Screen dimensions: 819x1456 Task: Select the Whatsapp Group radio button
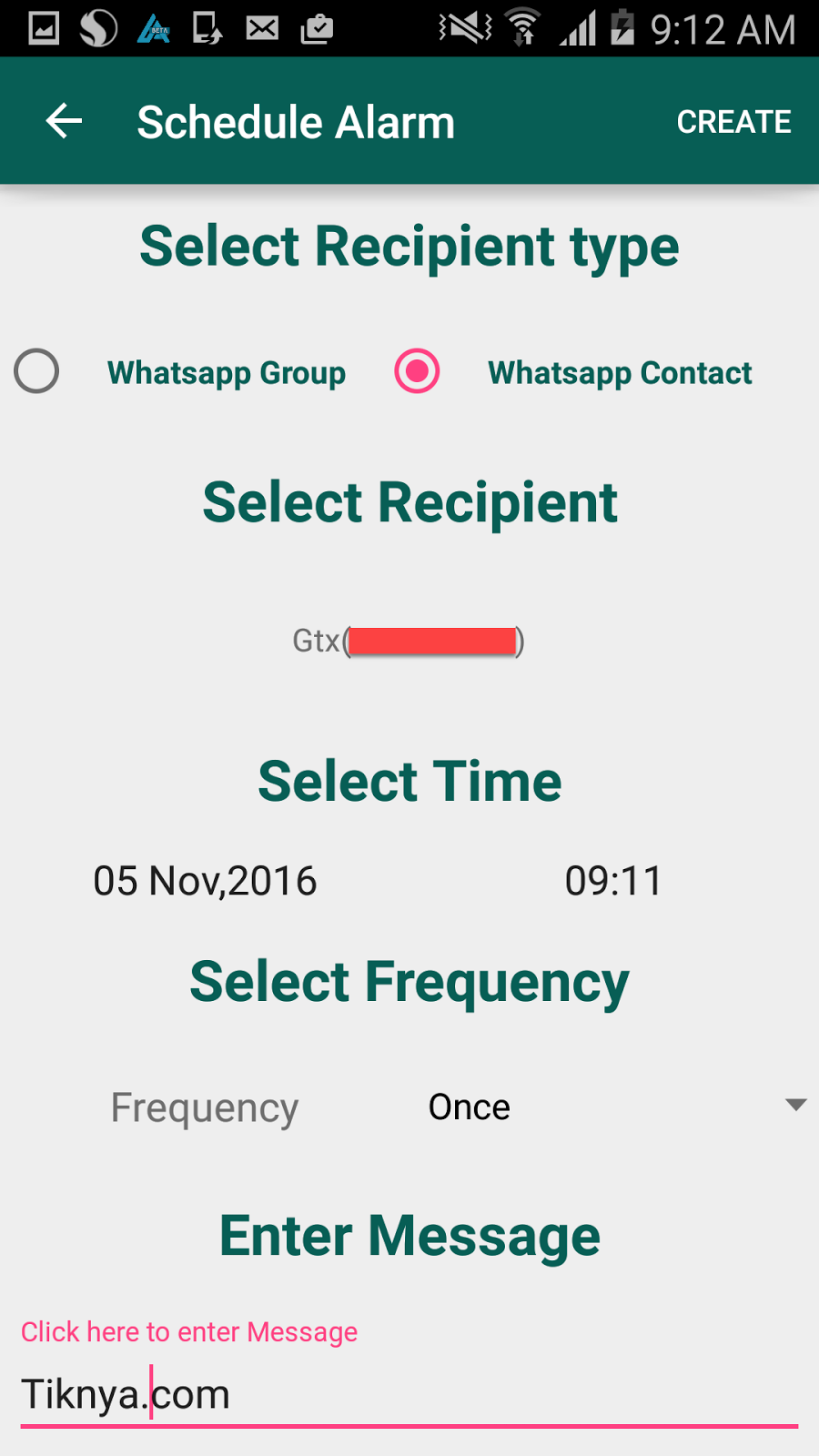pyautogui.click(x=37, y=371)
